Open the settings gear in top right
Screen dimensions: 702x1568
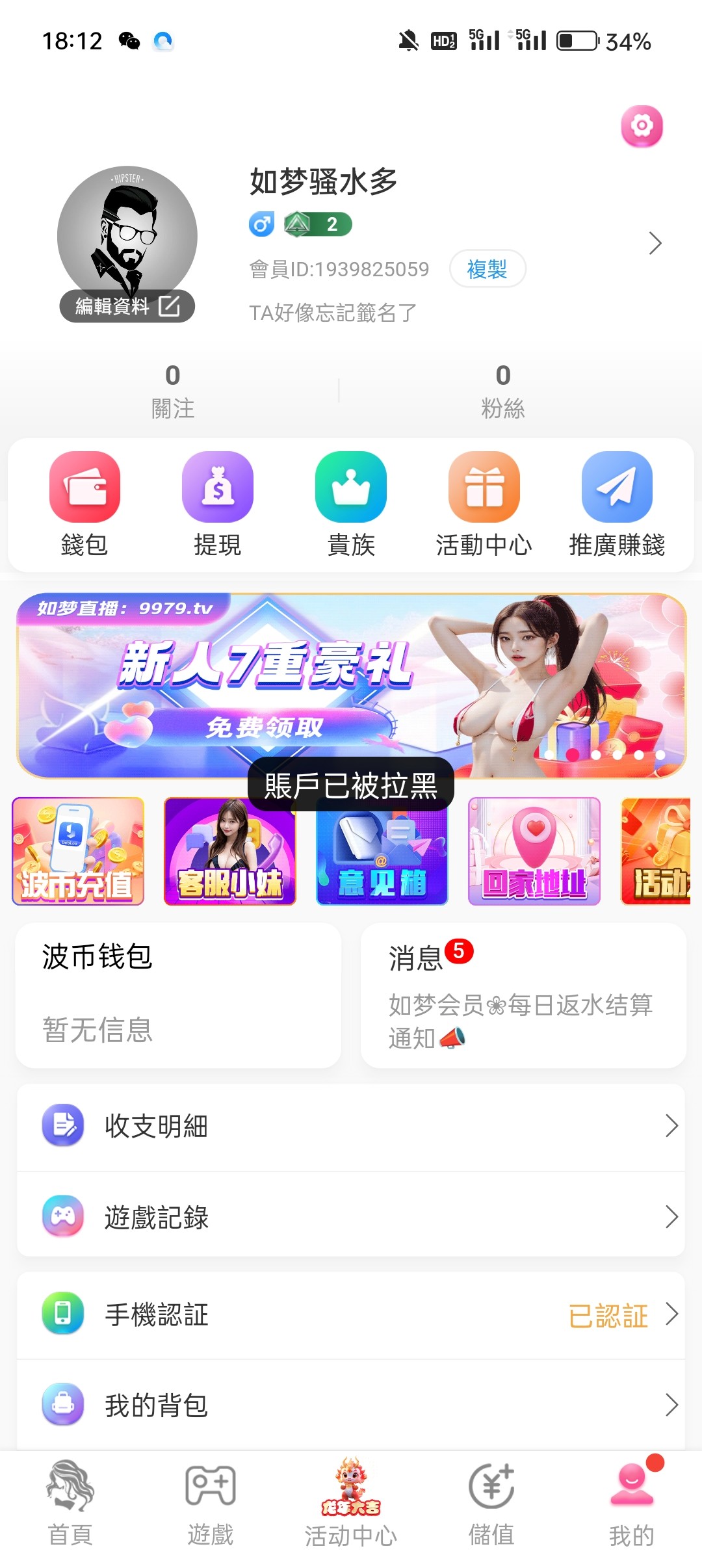[x=642, y=127]
